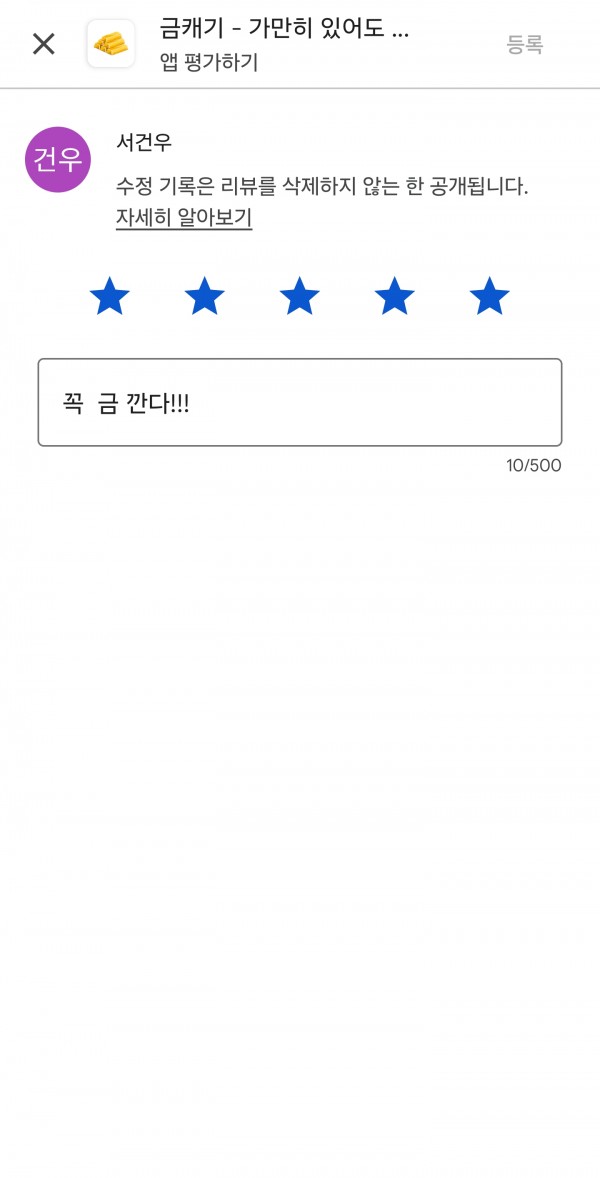This screenshot has height=1178, width=600.
Task: Set rating to three stars
Action: click(300, 296)
